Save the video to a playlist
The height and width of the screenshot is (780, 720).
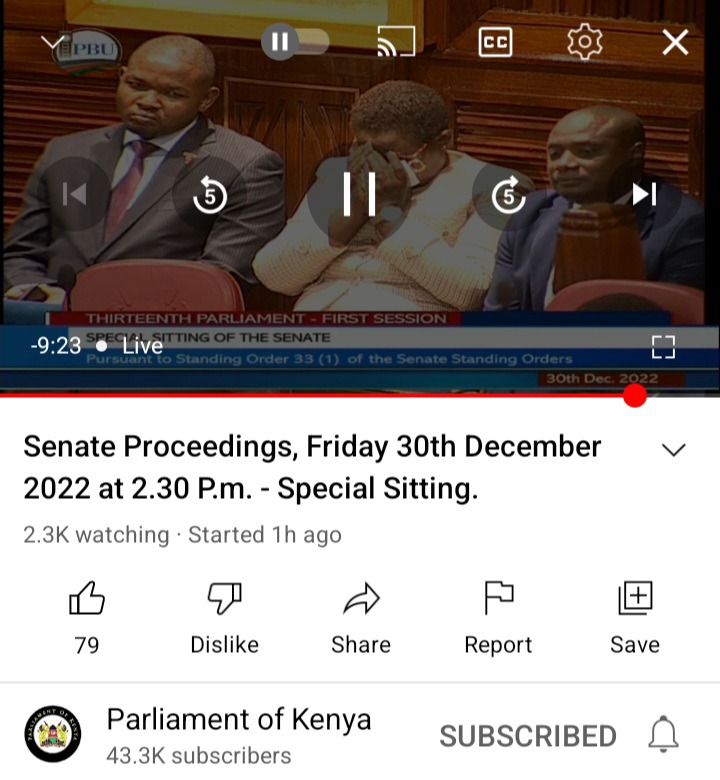click(x=635, y=600)
